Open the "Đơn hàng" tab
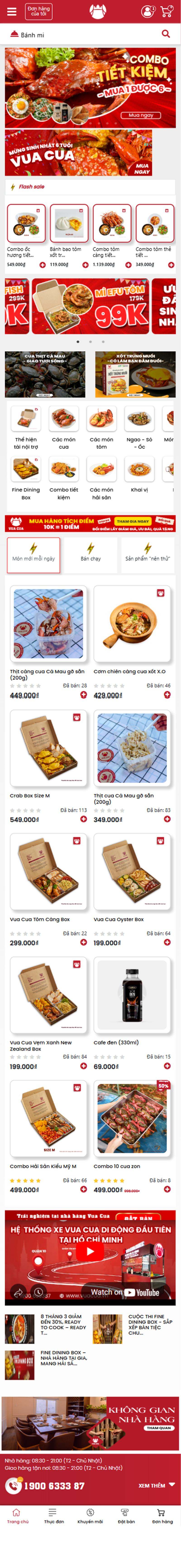The height and width of the screenshot is (1568, 181). pyautogui.click(x=162, y=1516)
